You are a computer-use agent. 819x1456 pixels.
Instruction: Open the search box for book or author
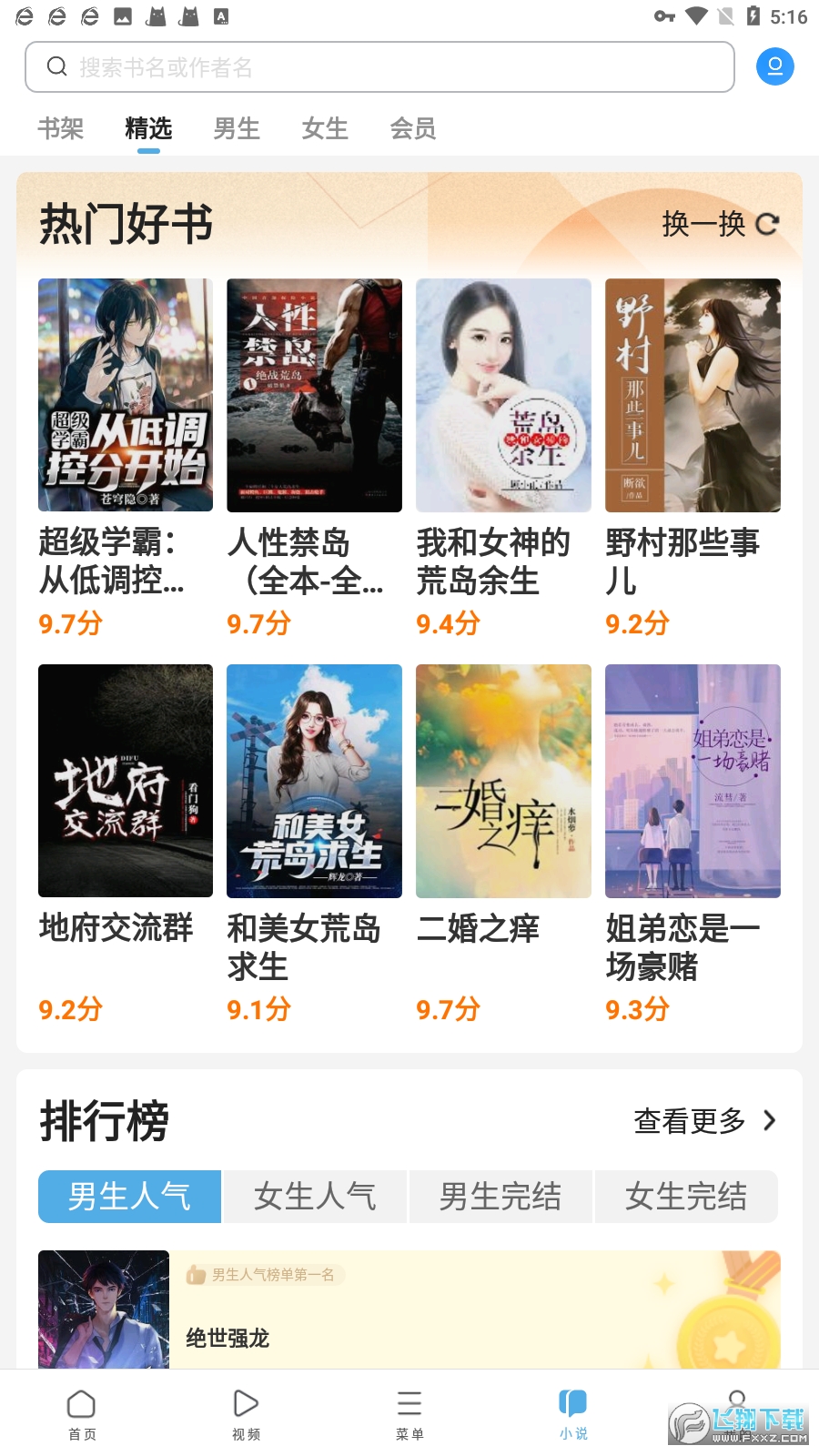tap(379, 67)
